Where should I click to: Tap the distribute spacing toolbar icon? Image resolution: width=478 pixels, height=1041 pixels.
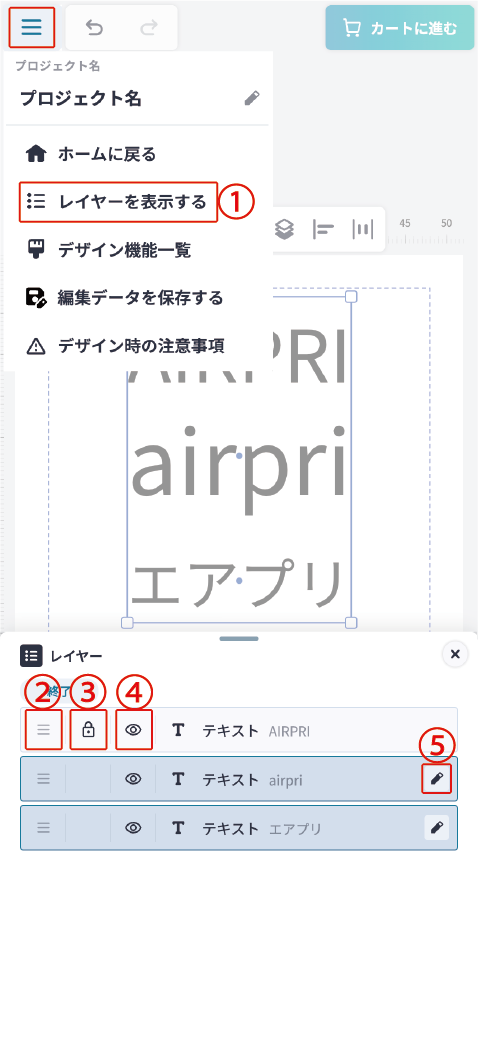point(362,230)
